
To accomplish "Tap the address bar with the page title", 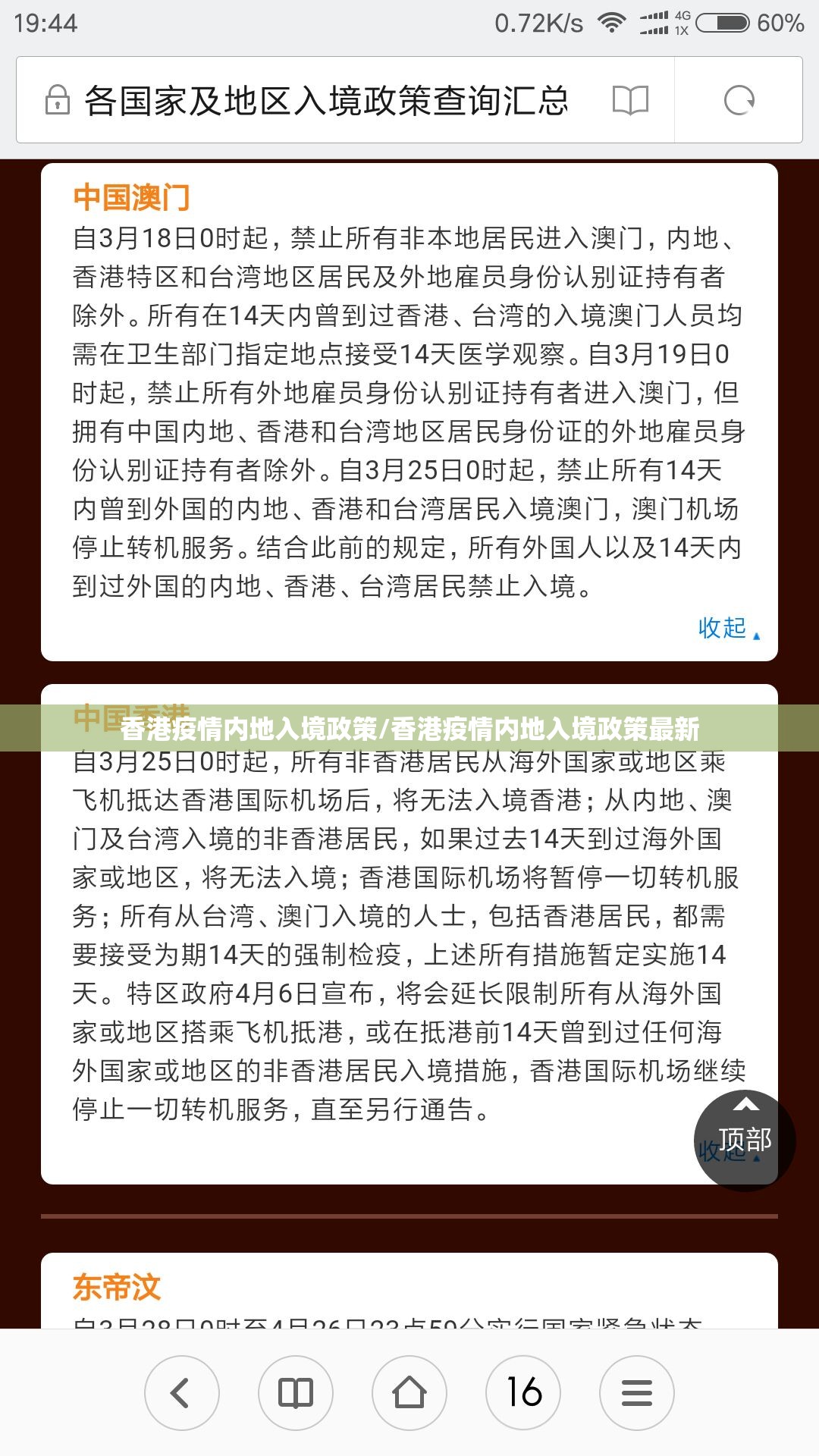I will click(326, 100).
